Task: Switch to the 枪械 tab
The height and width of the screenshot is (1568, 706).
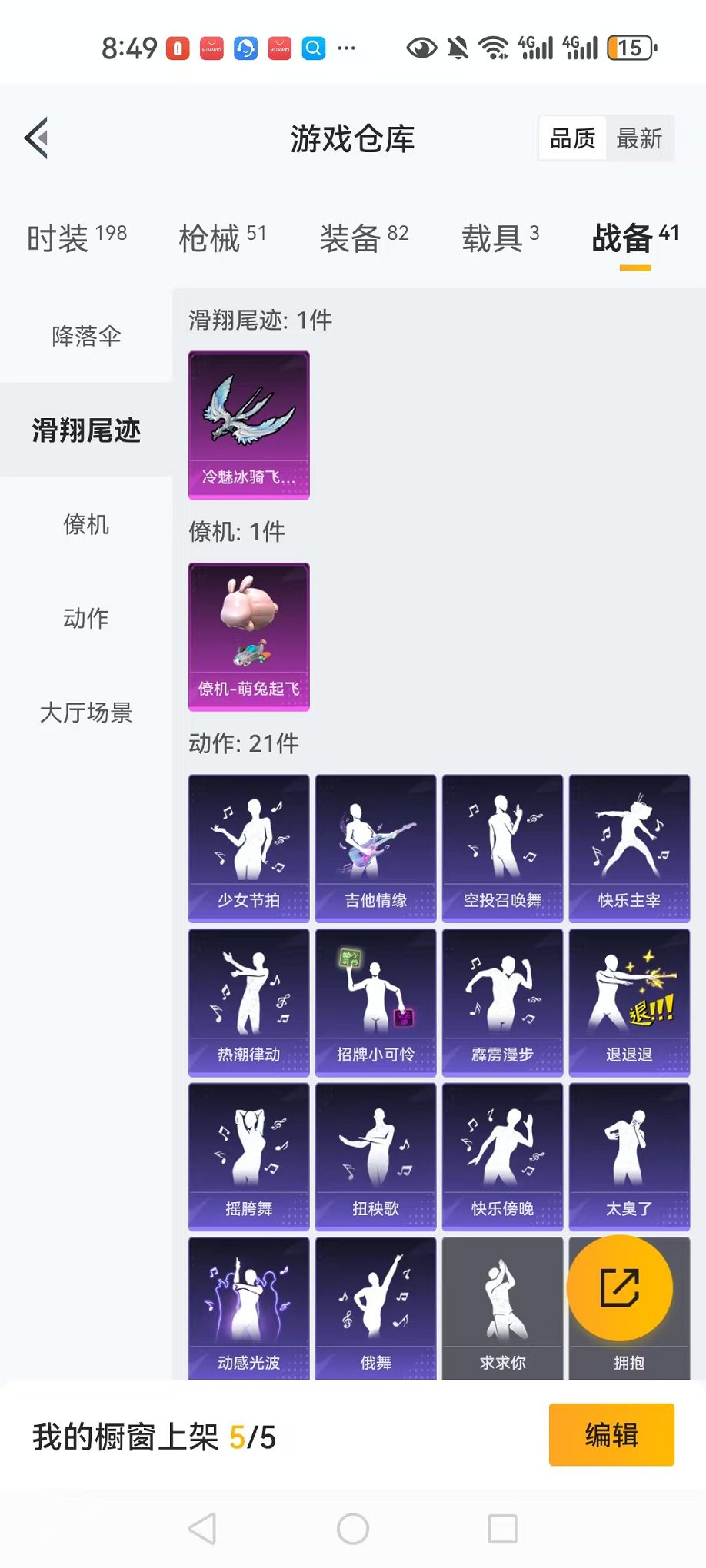Action: (222, 238)
